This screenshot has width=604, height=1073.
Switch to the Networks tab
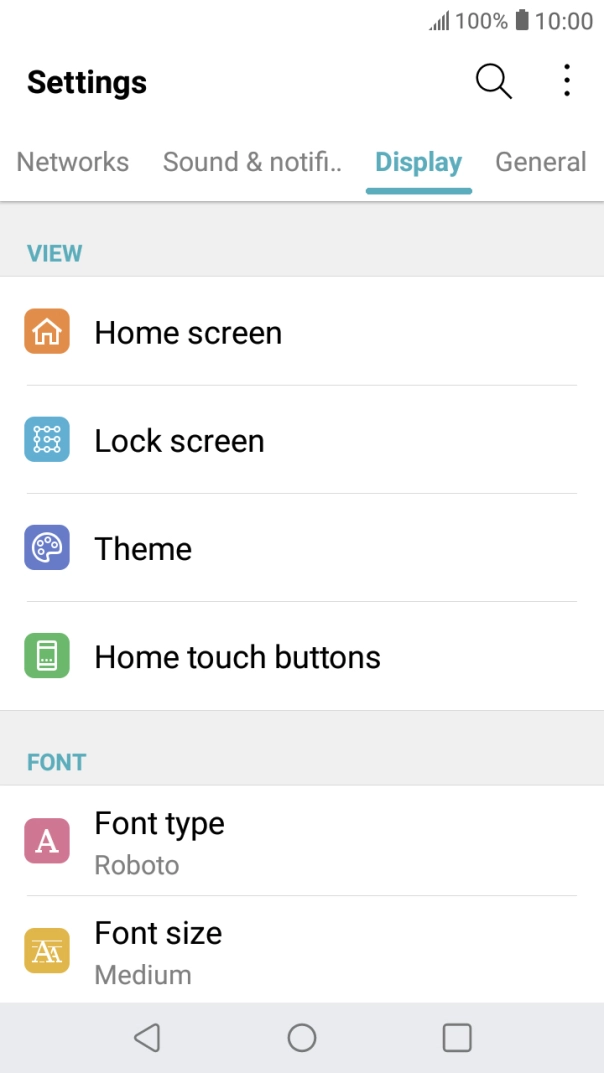tap(73, 162)
